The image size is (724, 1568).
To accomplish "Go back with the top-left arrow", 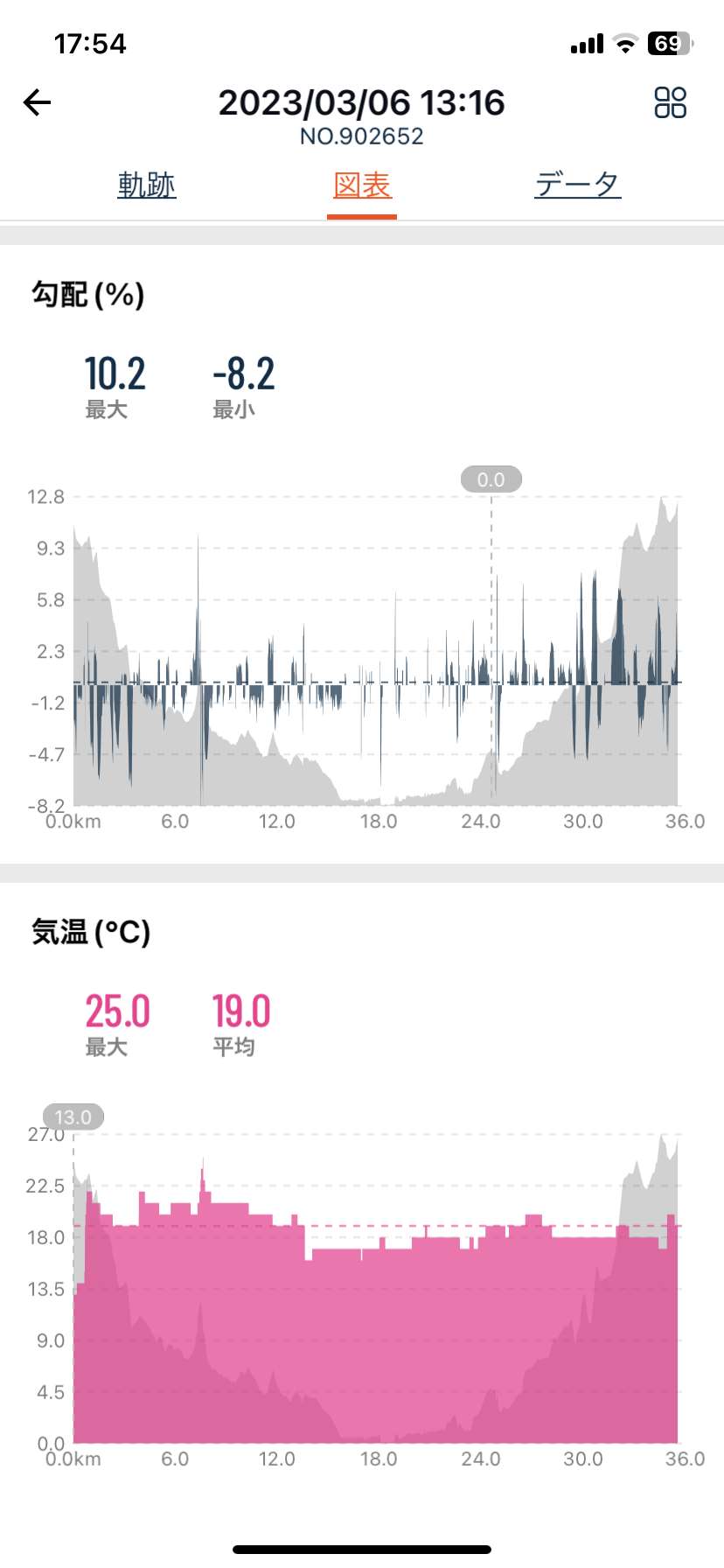I will pos(37,102).
